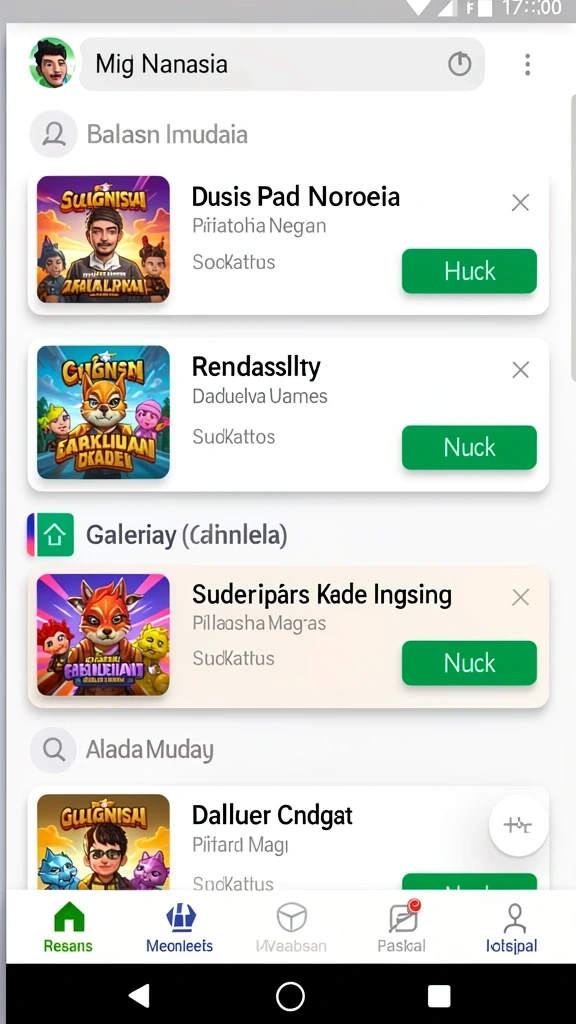576x1024 pixels.
Task: Select the Resans home tab
Action: pos(69,927)
